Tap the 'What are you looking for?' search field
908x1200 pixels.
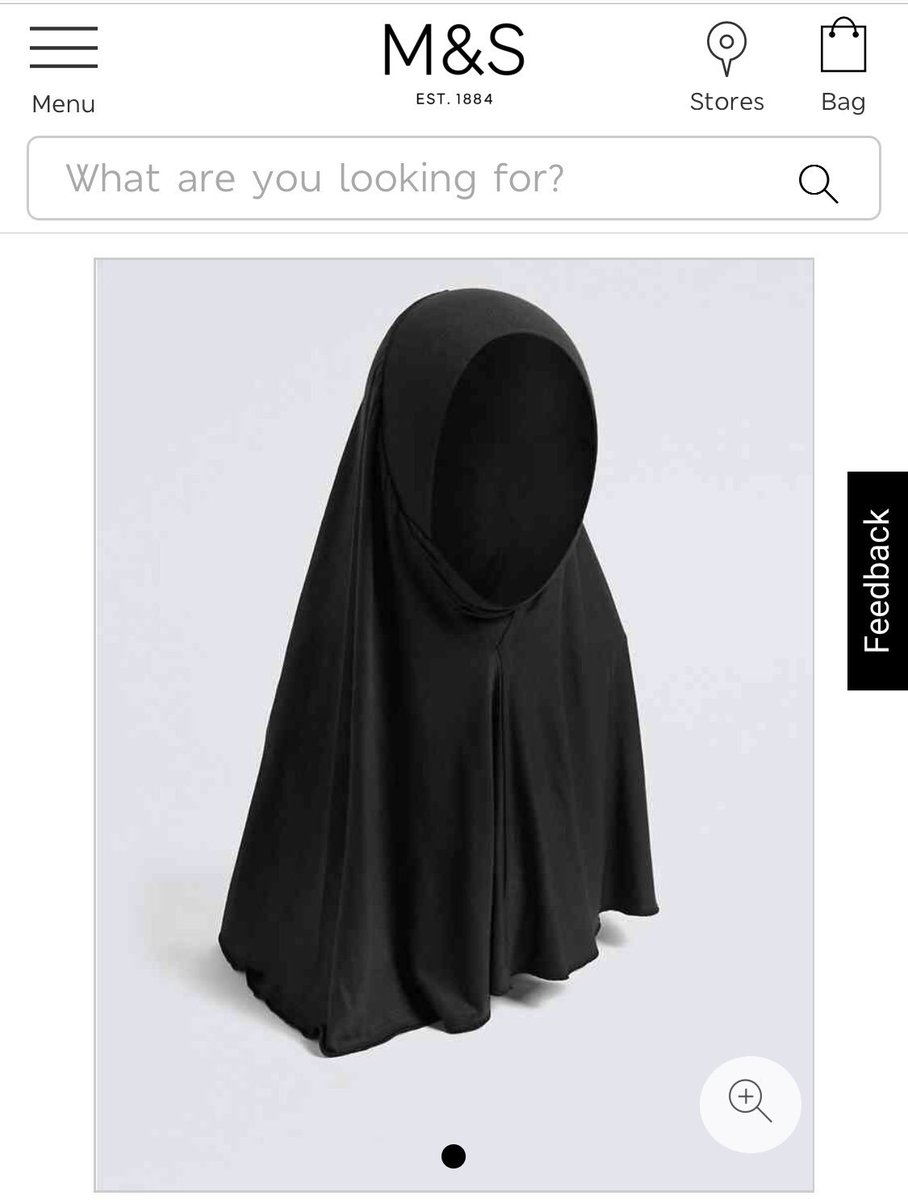pos(400,179)
